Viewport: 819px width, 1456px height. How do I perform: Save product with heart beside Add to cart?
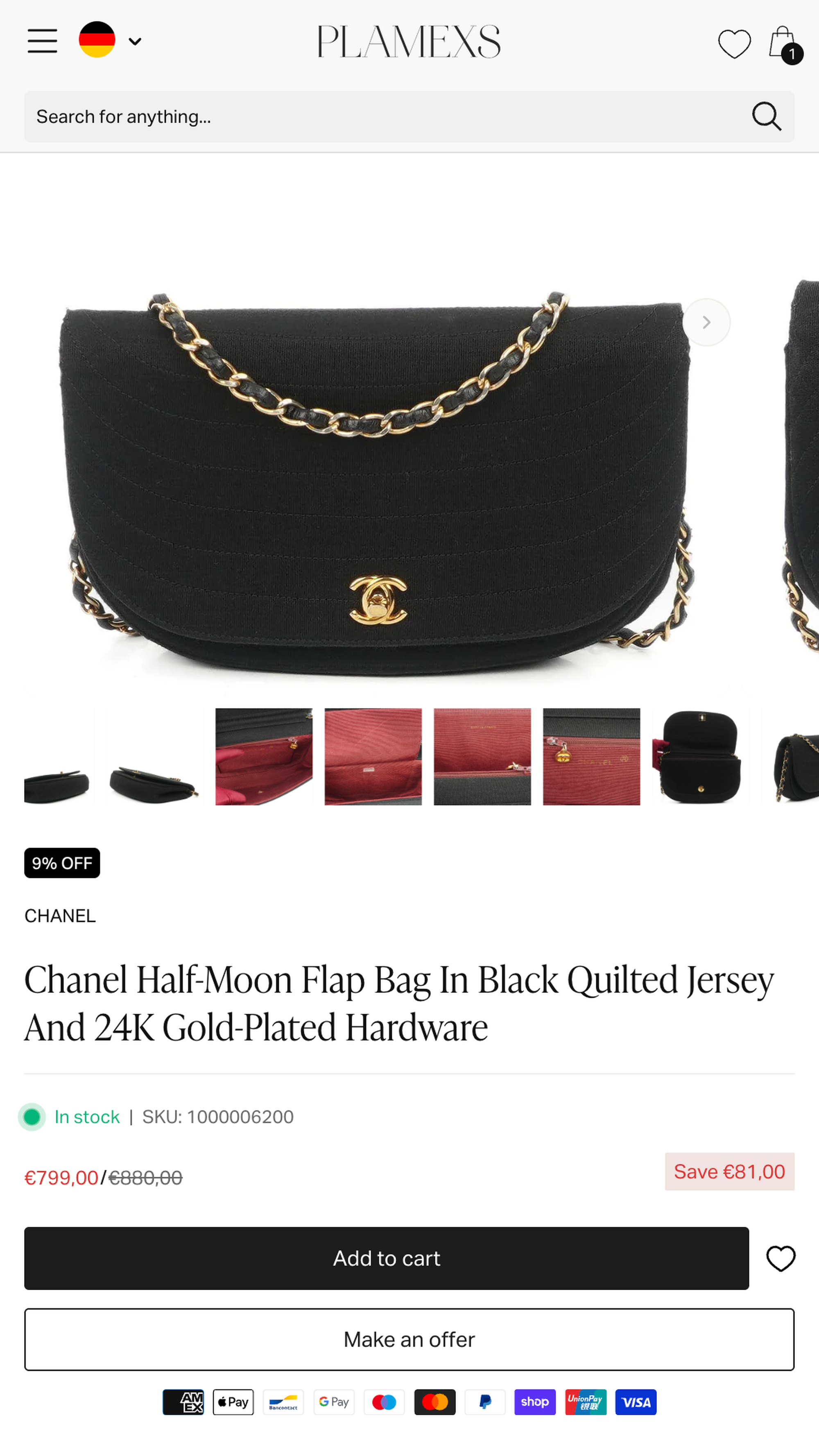(x=781, y=1258)
